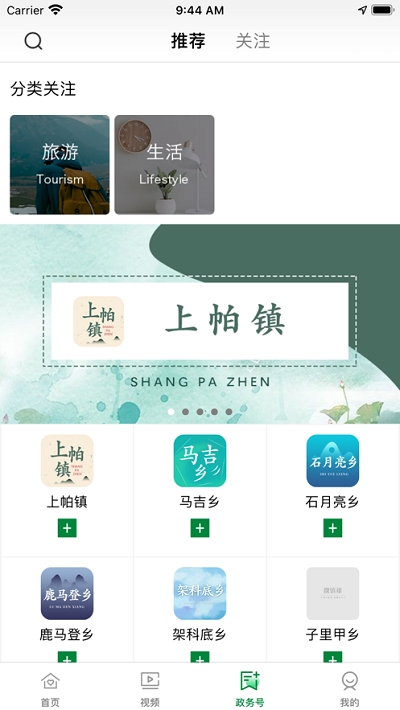Open the 子里甲乡 account icon
Screen dimensions: 400x710
click(333, 593)
